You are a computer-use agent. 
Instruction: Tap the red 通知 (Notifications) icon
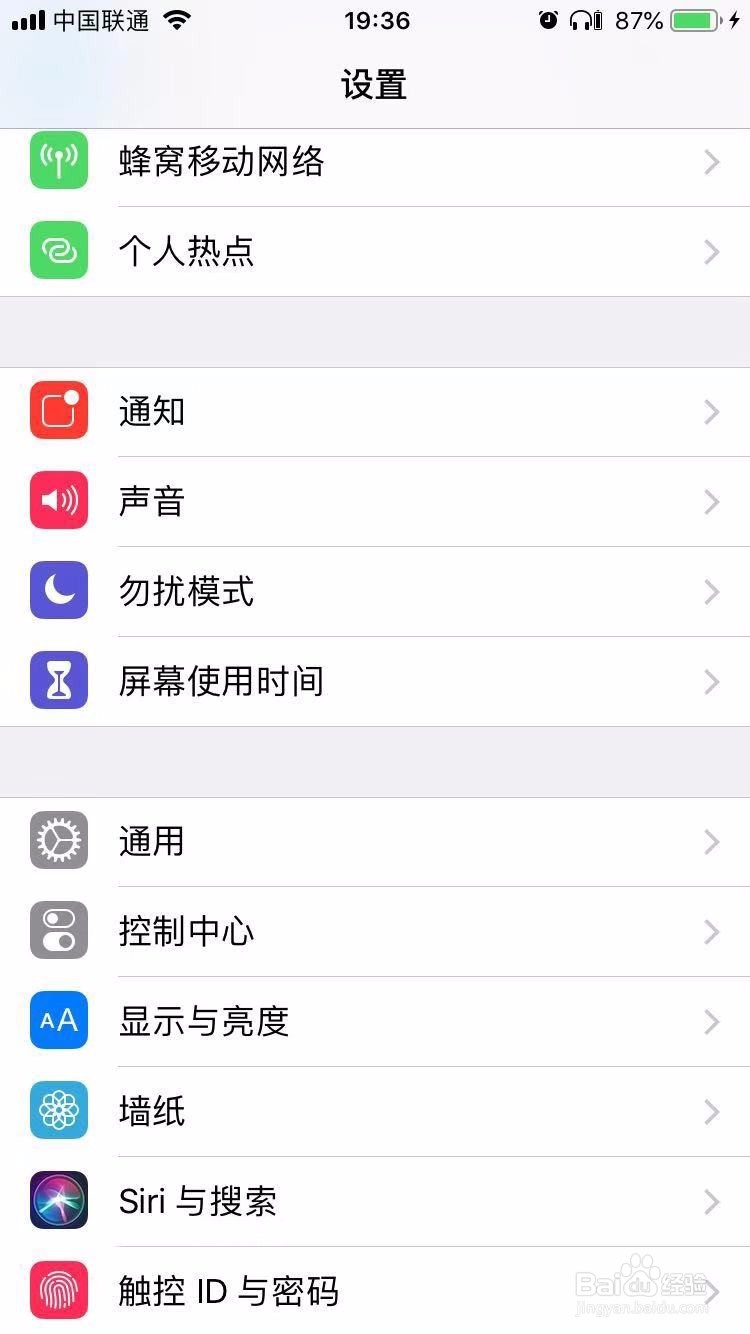[58, 411]
